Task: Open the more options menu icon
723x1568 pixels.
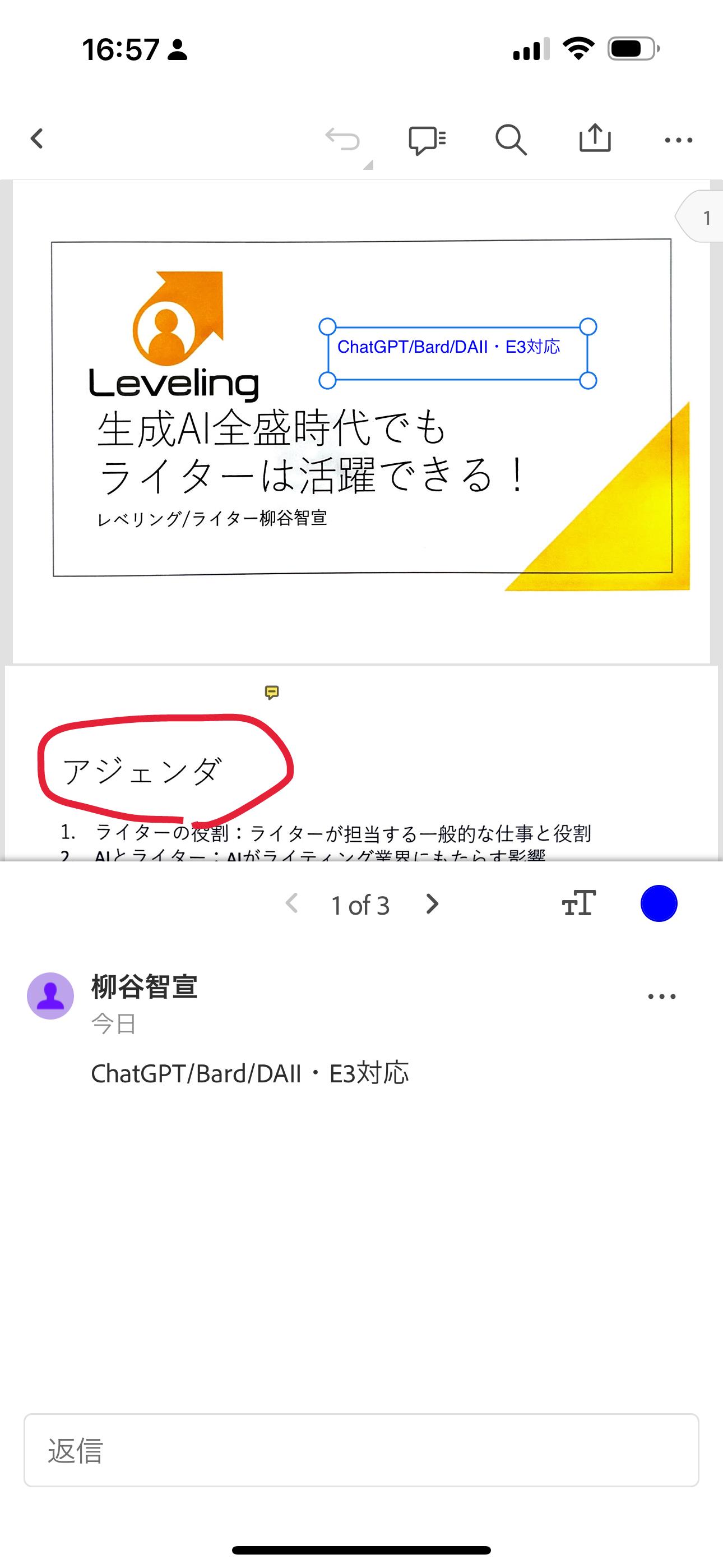Action: pos(678,140)
